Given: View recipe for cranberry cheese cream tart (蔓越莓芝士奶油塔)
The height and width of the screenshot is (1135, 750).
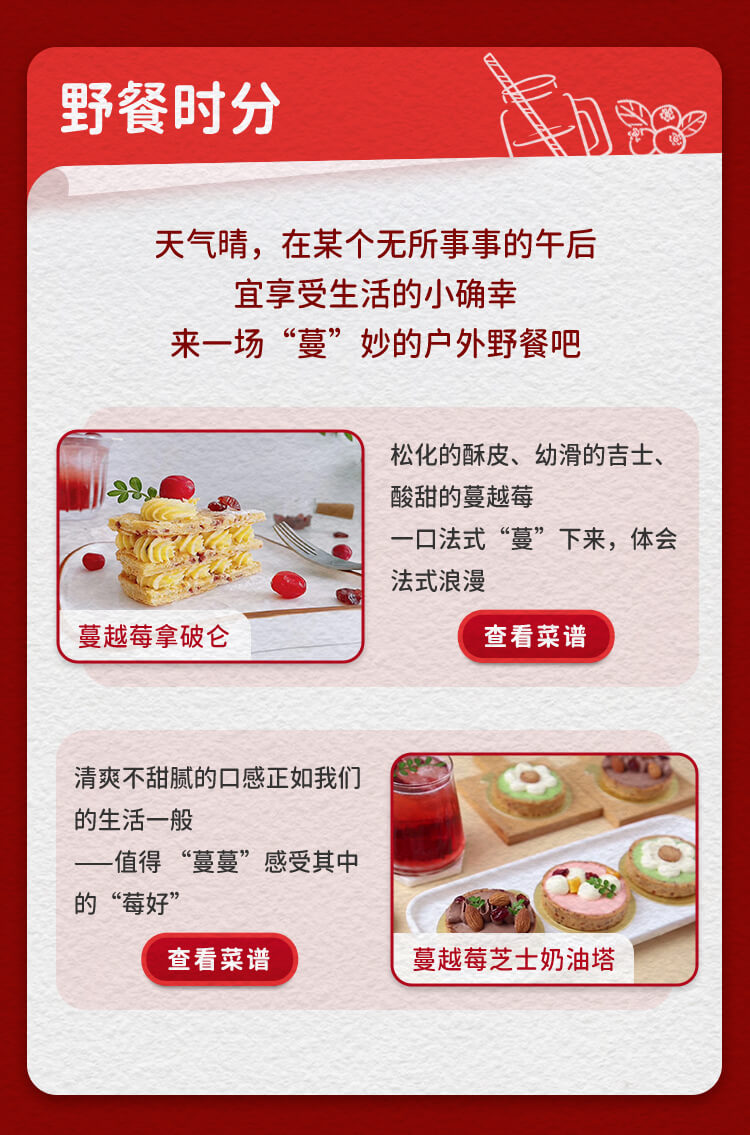Looking at the screenshot, I should [x=219, y=959].
